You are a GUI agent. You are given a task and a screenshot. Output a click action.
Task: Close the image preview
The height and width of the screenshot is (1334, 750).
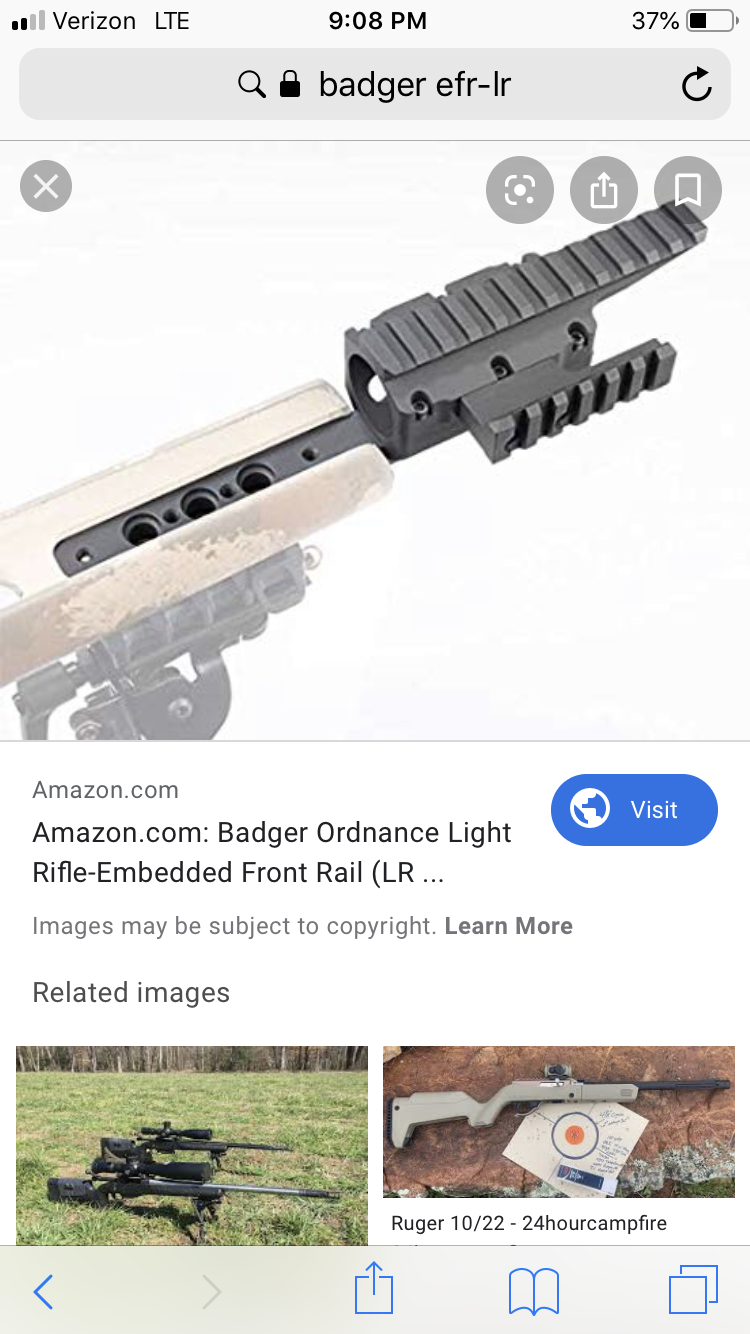click(x=46, y=187)
